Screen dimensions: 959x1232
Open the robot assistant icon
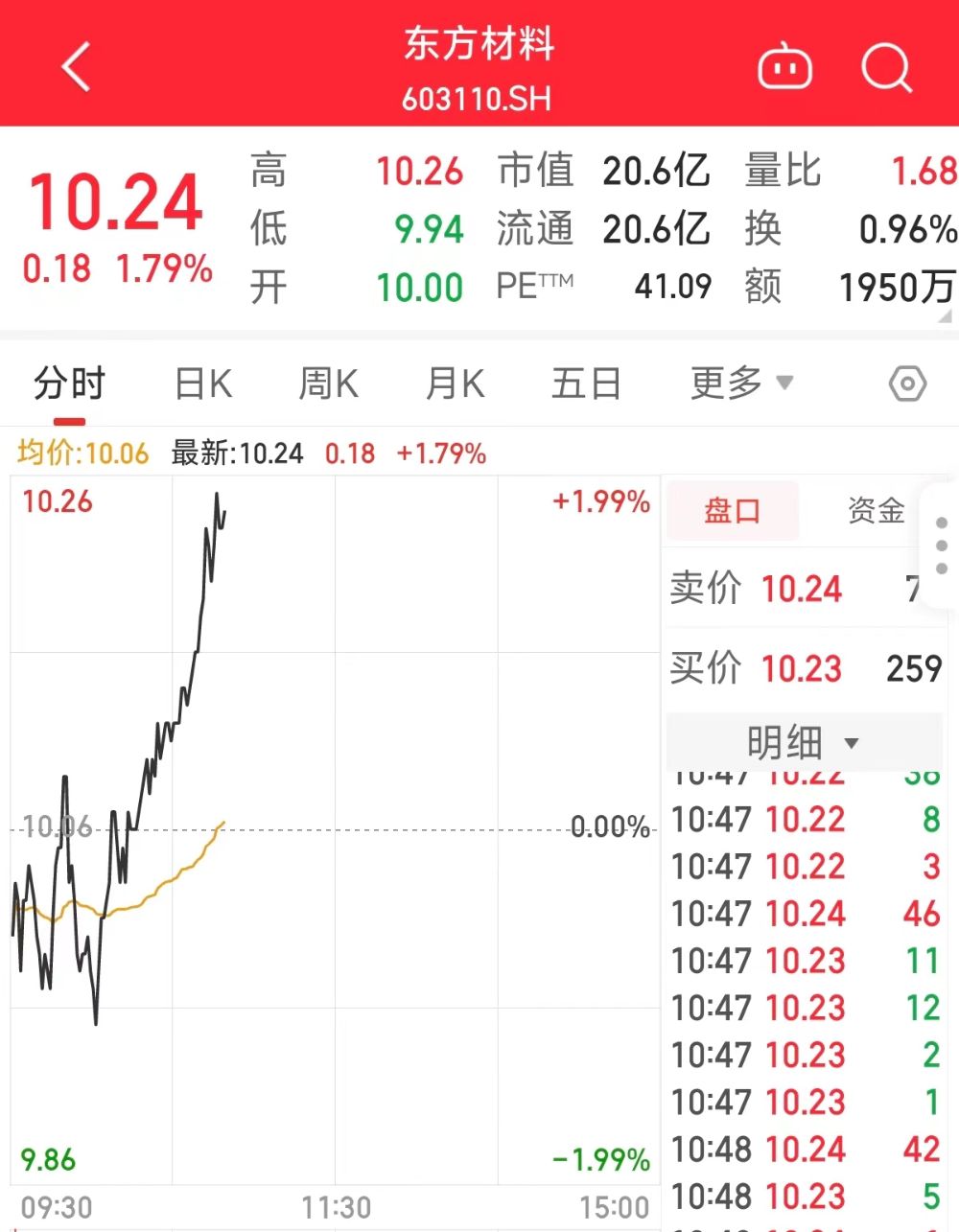tap(785, 67)
